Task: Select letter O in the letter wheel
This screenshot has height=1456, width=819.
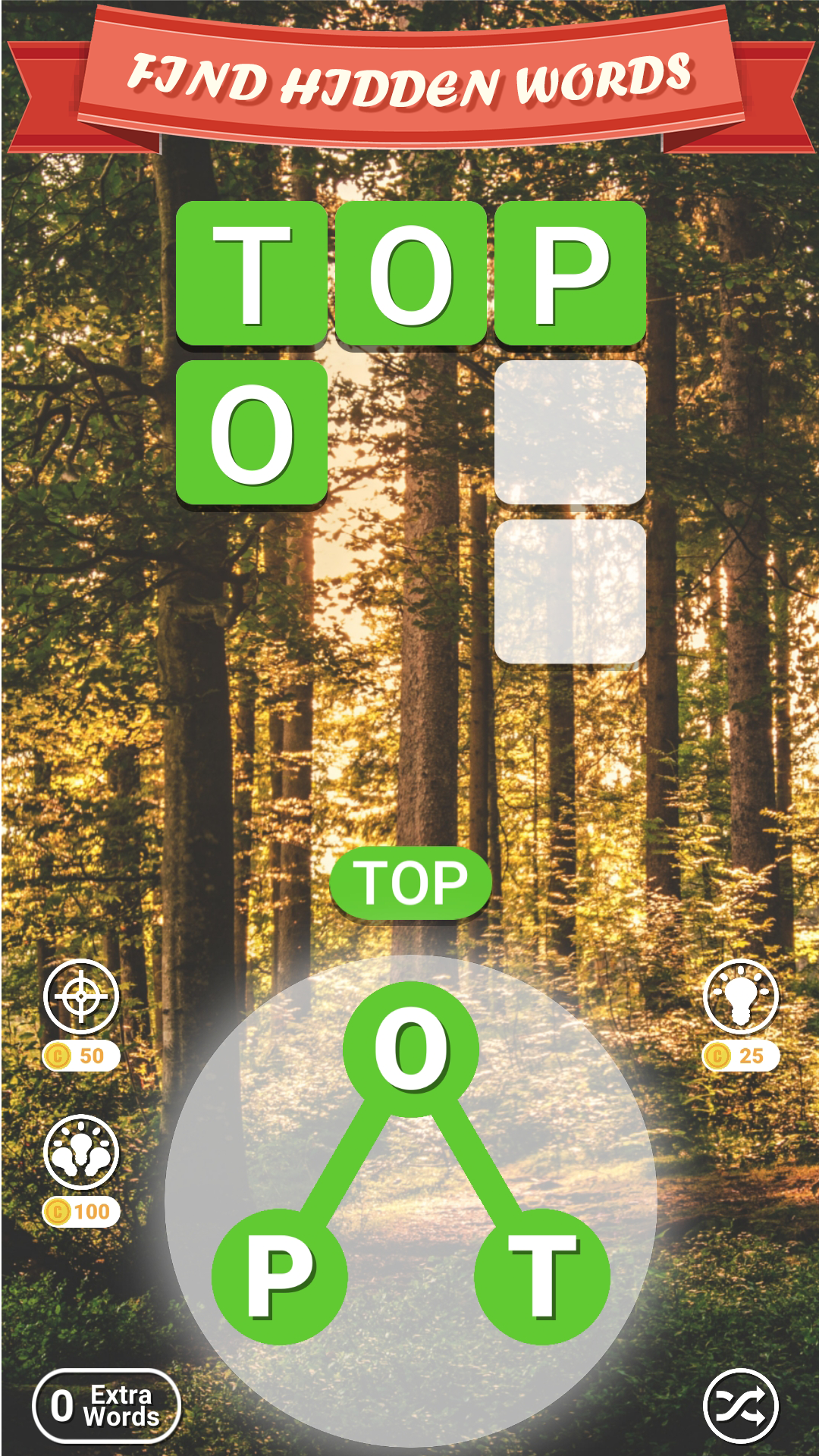Action: (411, 1049)
